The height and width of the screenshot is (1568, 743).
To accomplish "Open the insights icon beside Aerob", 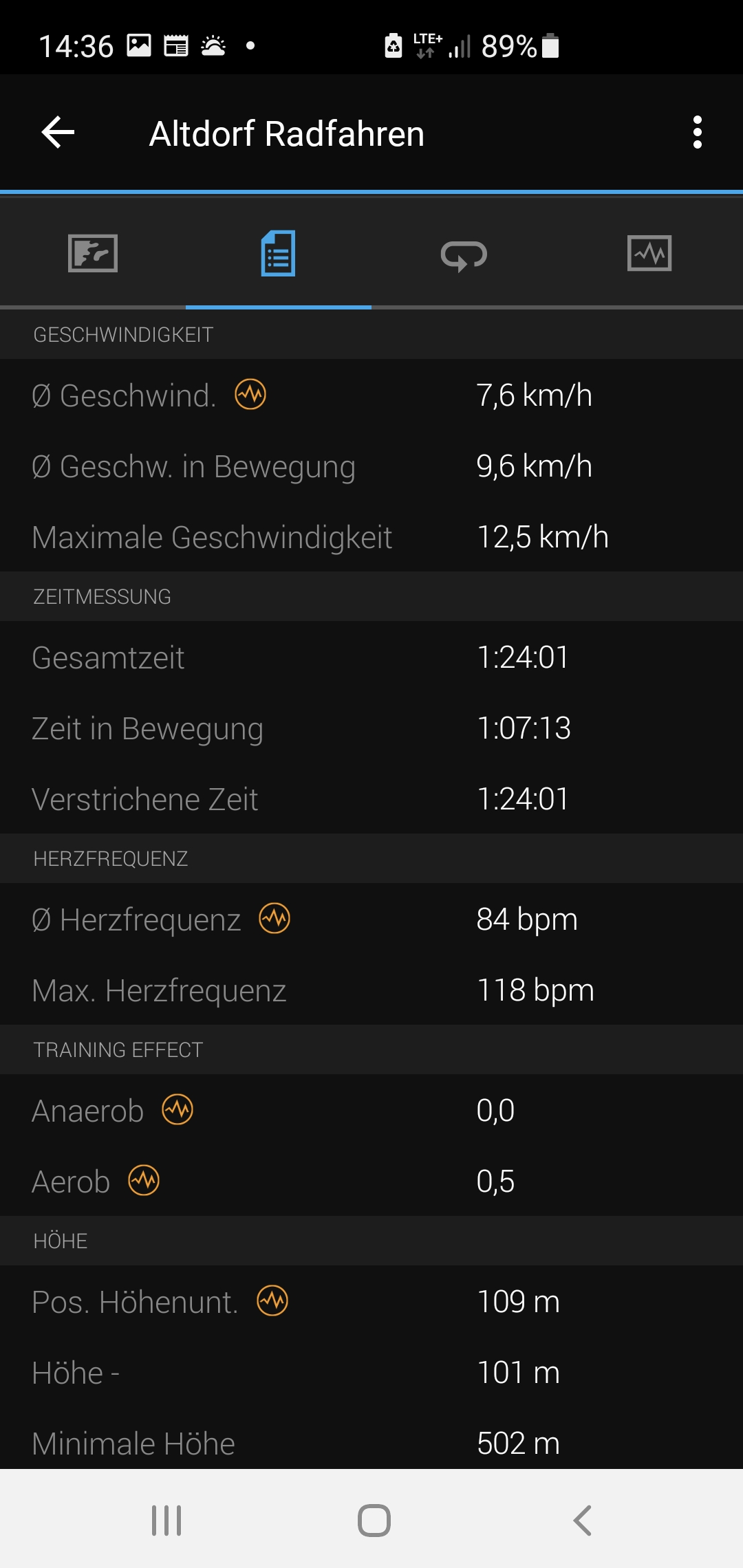I will pyautogui.click(x=144, y=1181).
